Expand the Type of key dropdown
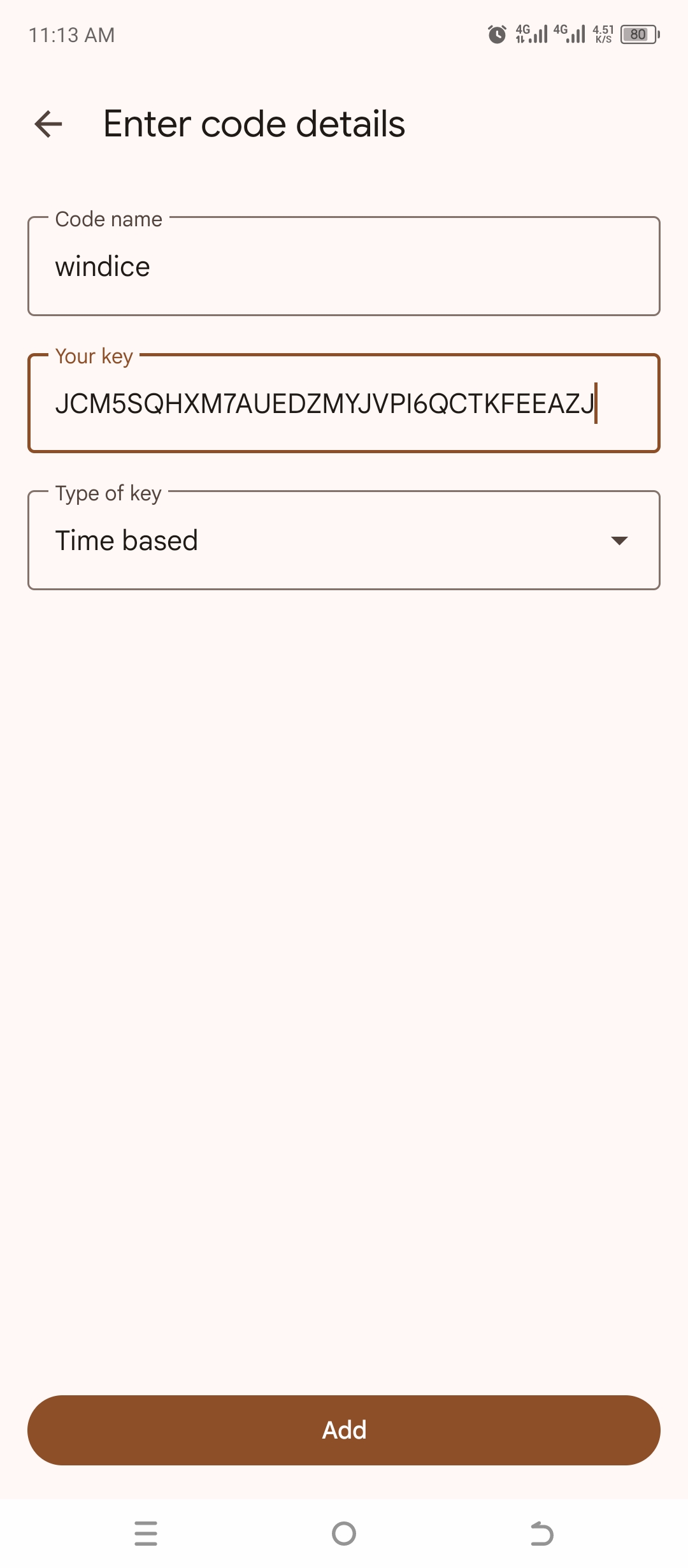Image resolution: width=688 pixels, height=1568 pixels. 344,541
